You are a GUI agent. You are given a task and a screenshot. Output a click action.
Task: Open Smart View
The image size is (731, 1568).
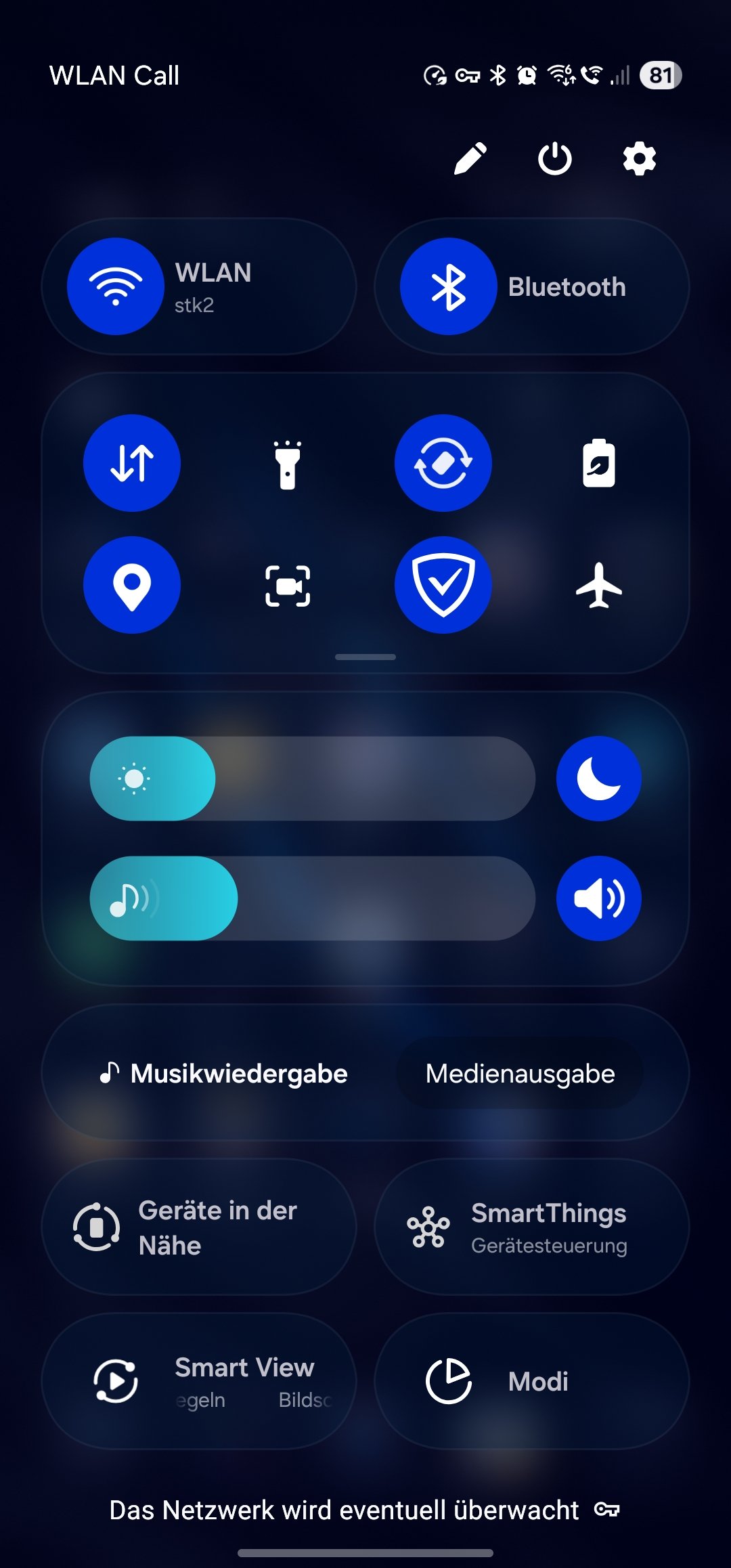point(199,1381)
